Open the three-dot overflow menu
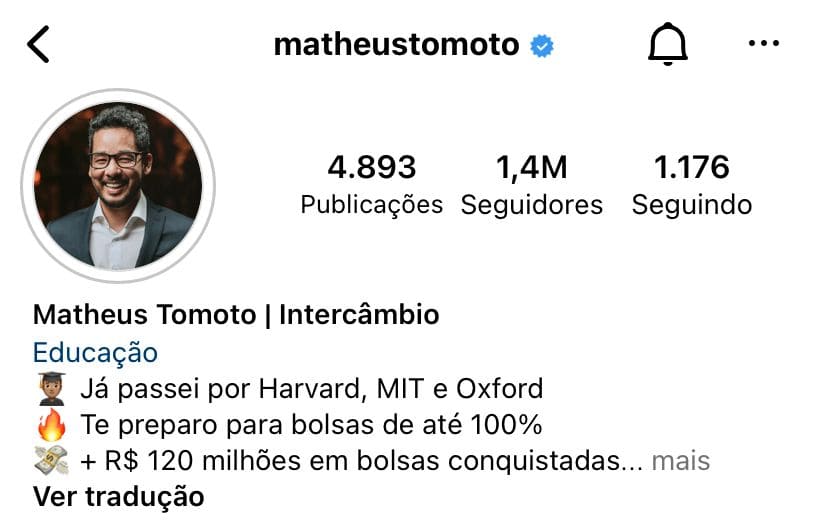This screenshot has width=828, height=522. pyautogui.click(x=763, y=45)
